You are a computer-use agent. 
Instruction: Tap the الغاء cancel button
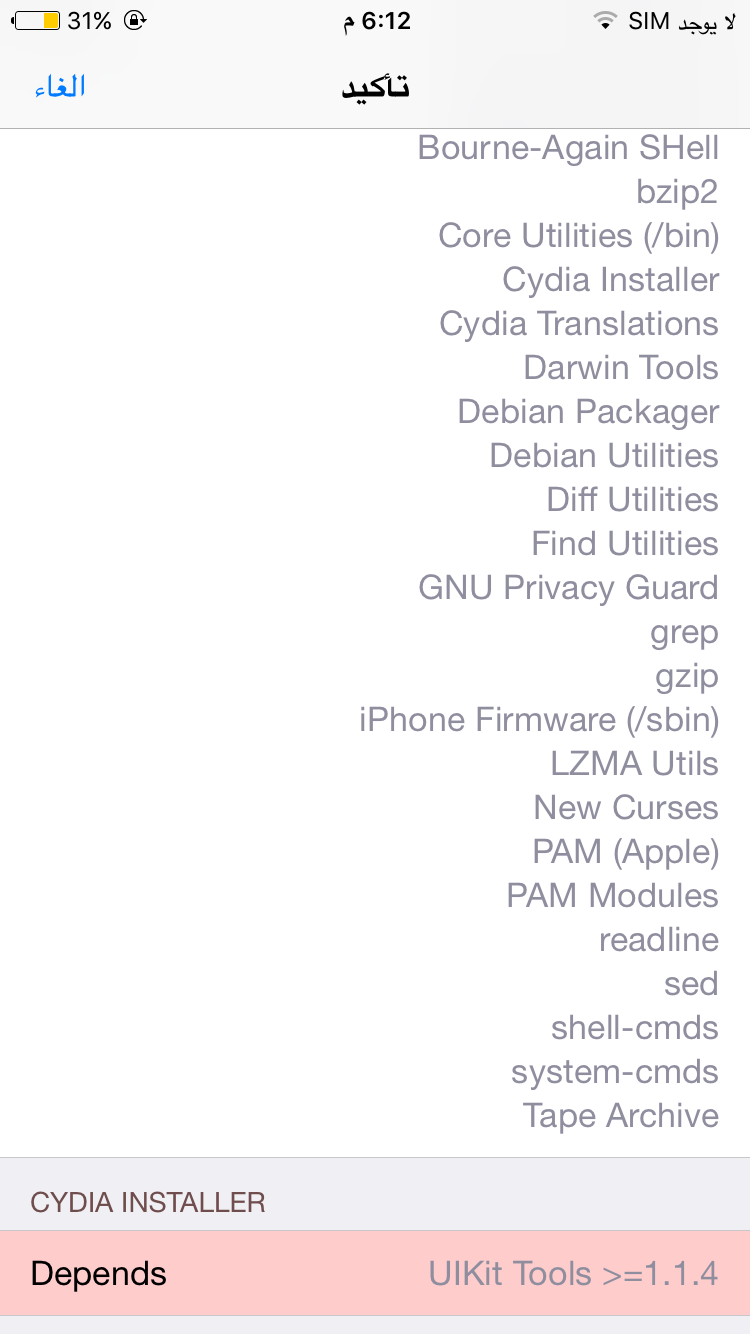(x=60, y=87)
